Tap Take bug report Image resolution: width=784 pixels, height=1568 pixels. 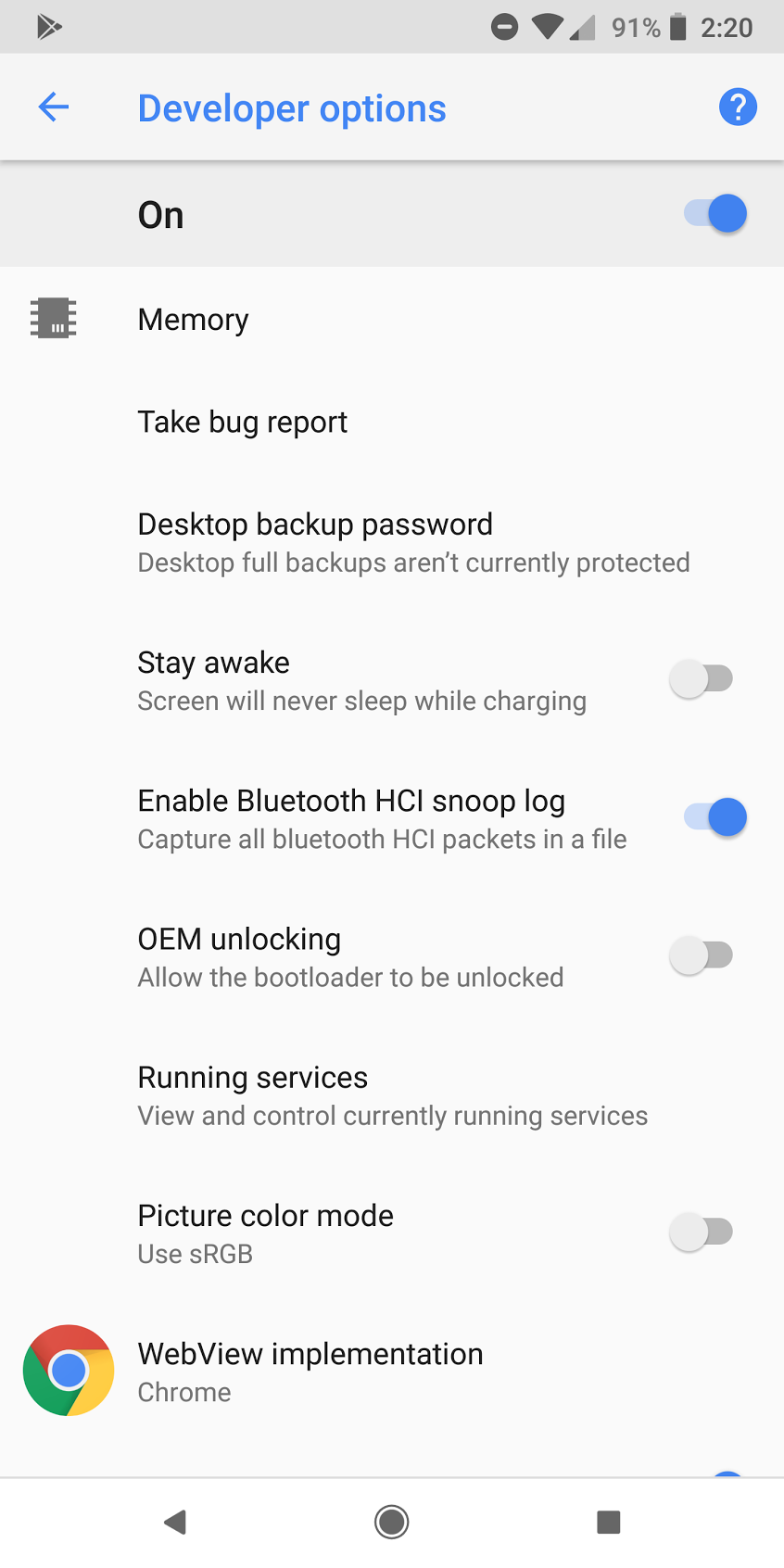243,421
